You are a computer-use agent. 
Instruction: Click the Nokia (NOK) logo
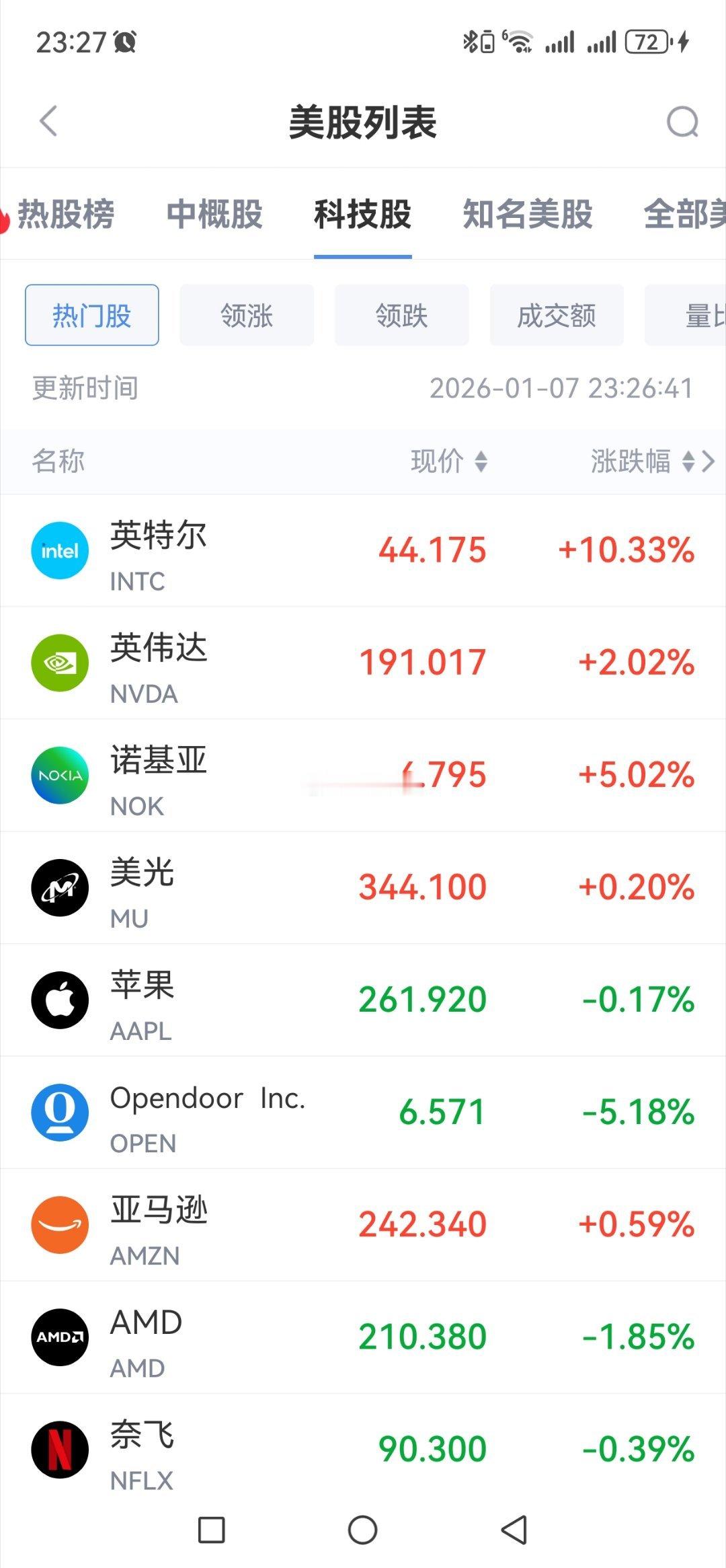[59, 775]
